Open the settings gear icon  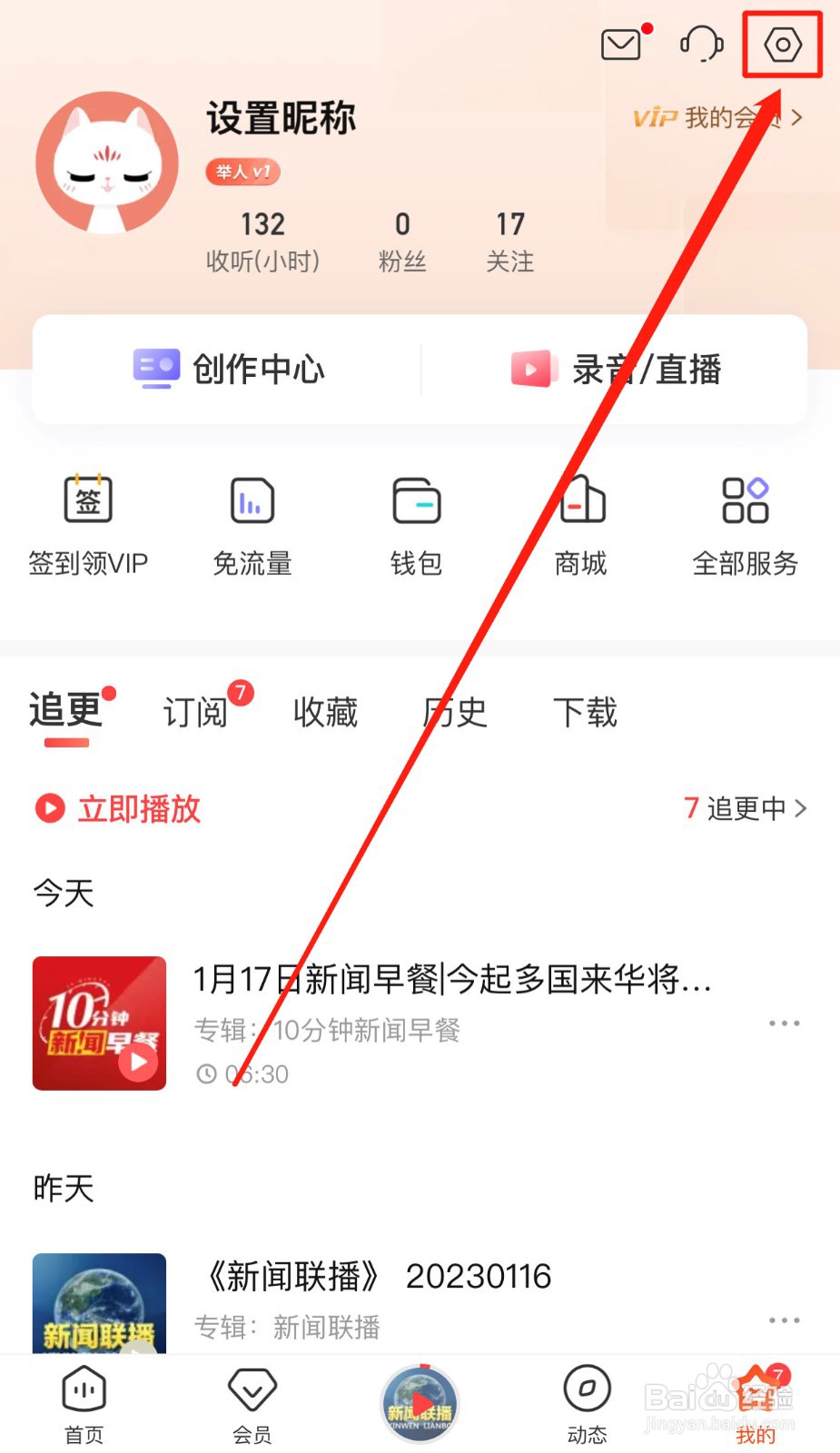tap(782, 44)
